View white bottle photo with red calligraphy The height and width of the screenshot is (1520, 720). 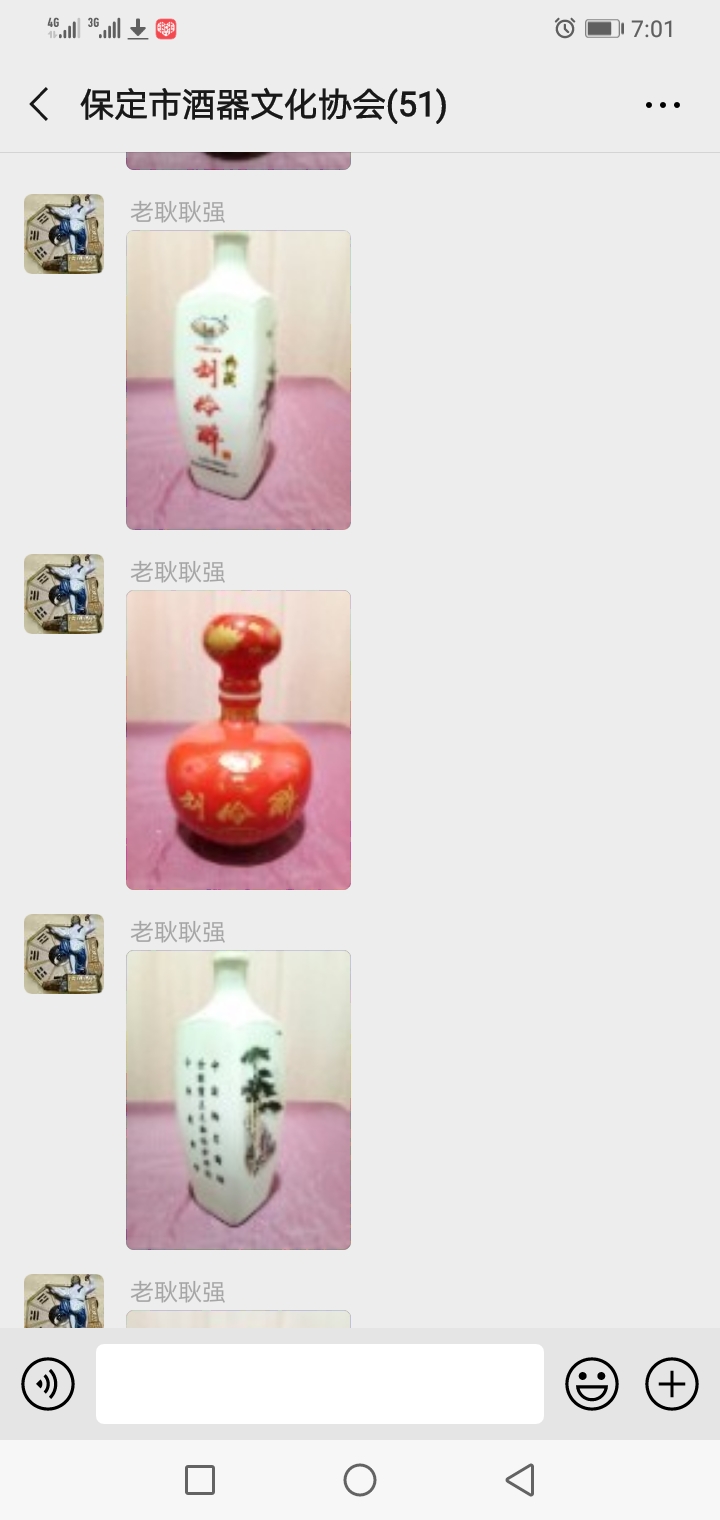click(238, 379)
